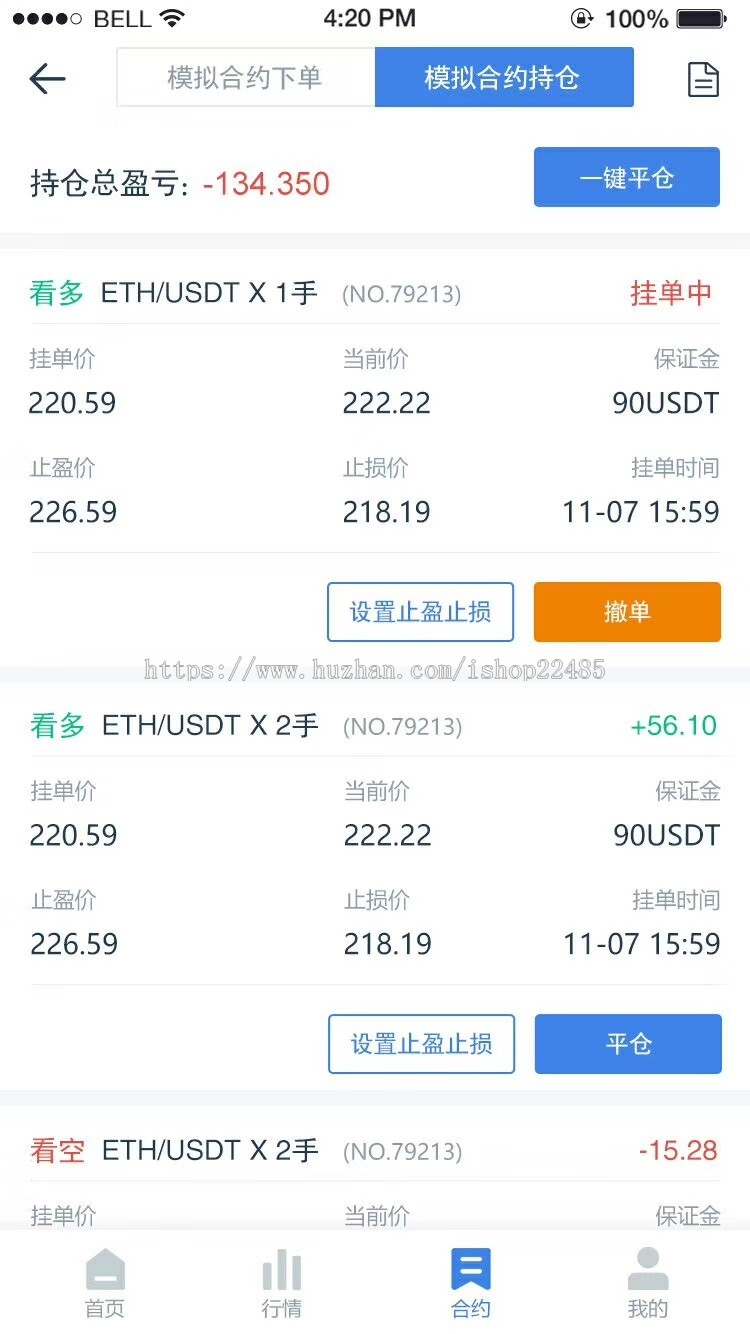Tap 一键平仓 to close all positions
Viewport: 750px width, 1334px height.
tap(627, 177)
